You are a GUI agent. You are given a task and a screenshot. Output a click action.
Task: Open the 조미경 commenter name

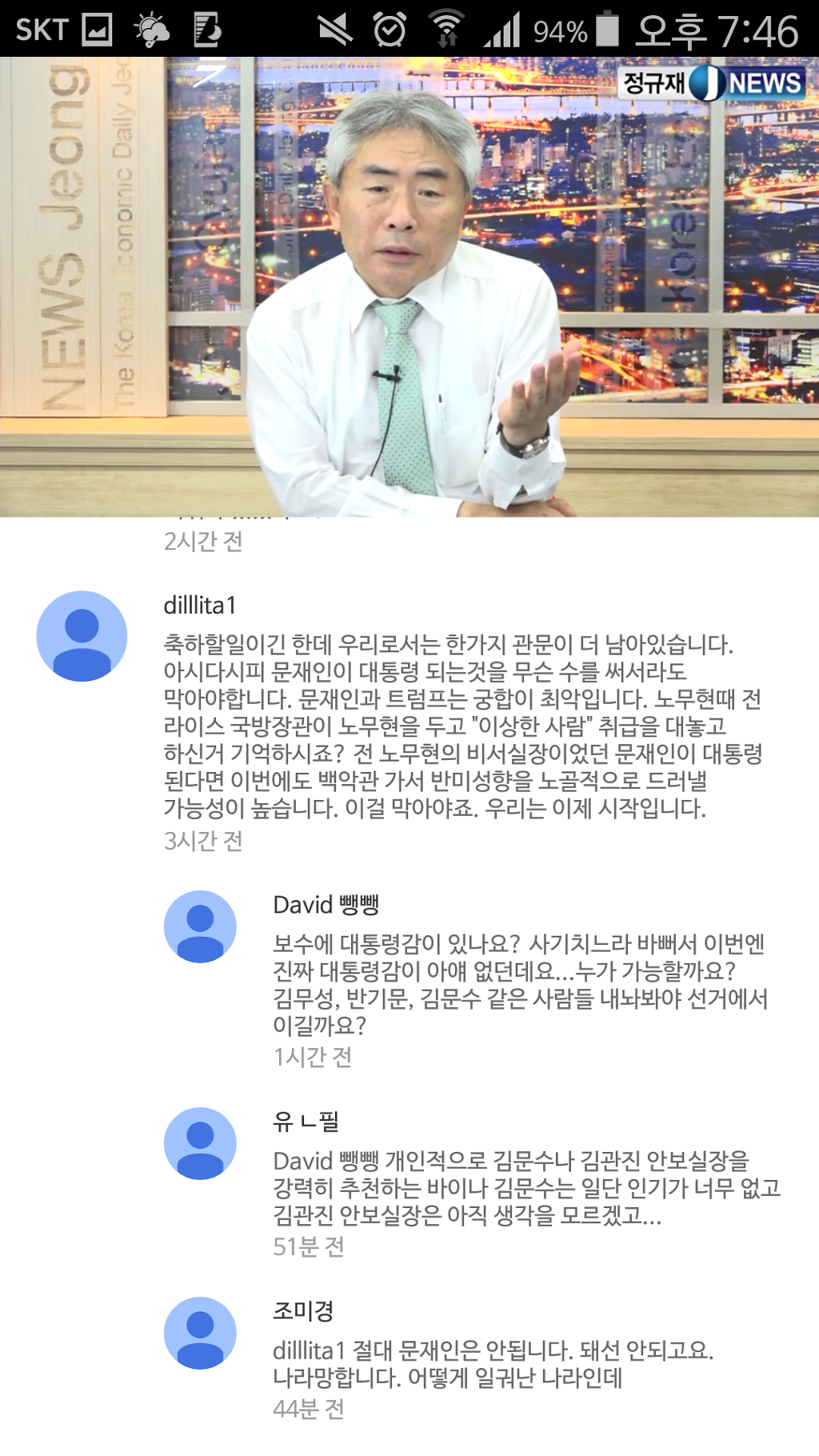click(x=303, y=1311)
